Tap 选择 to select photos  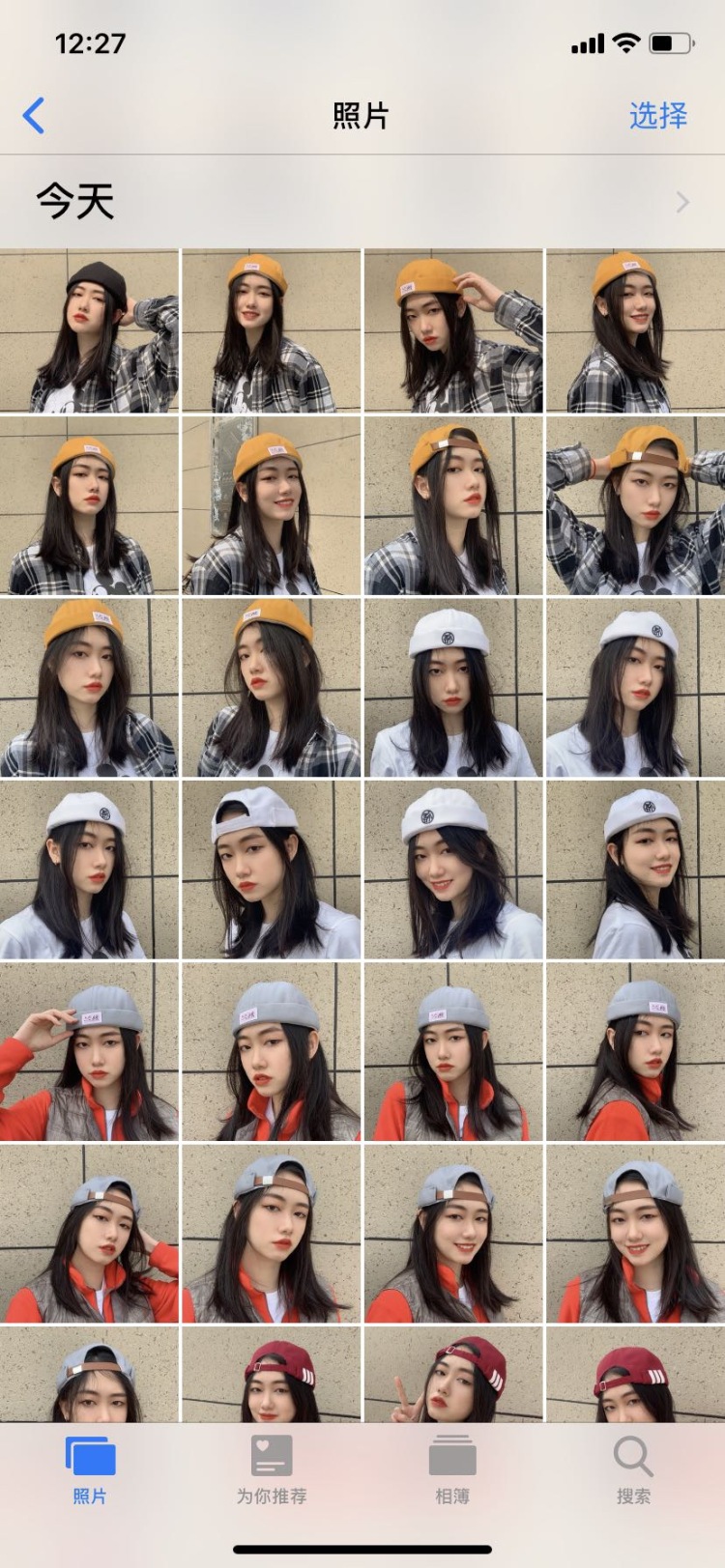click(x=657, y=116)
